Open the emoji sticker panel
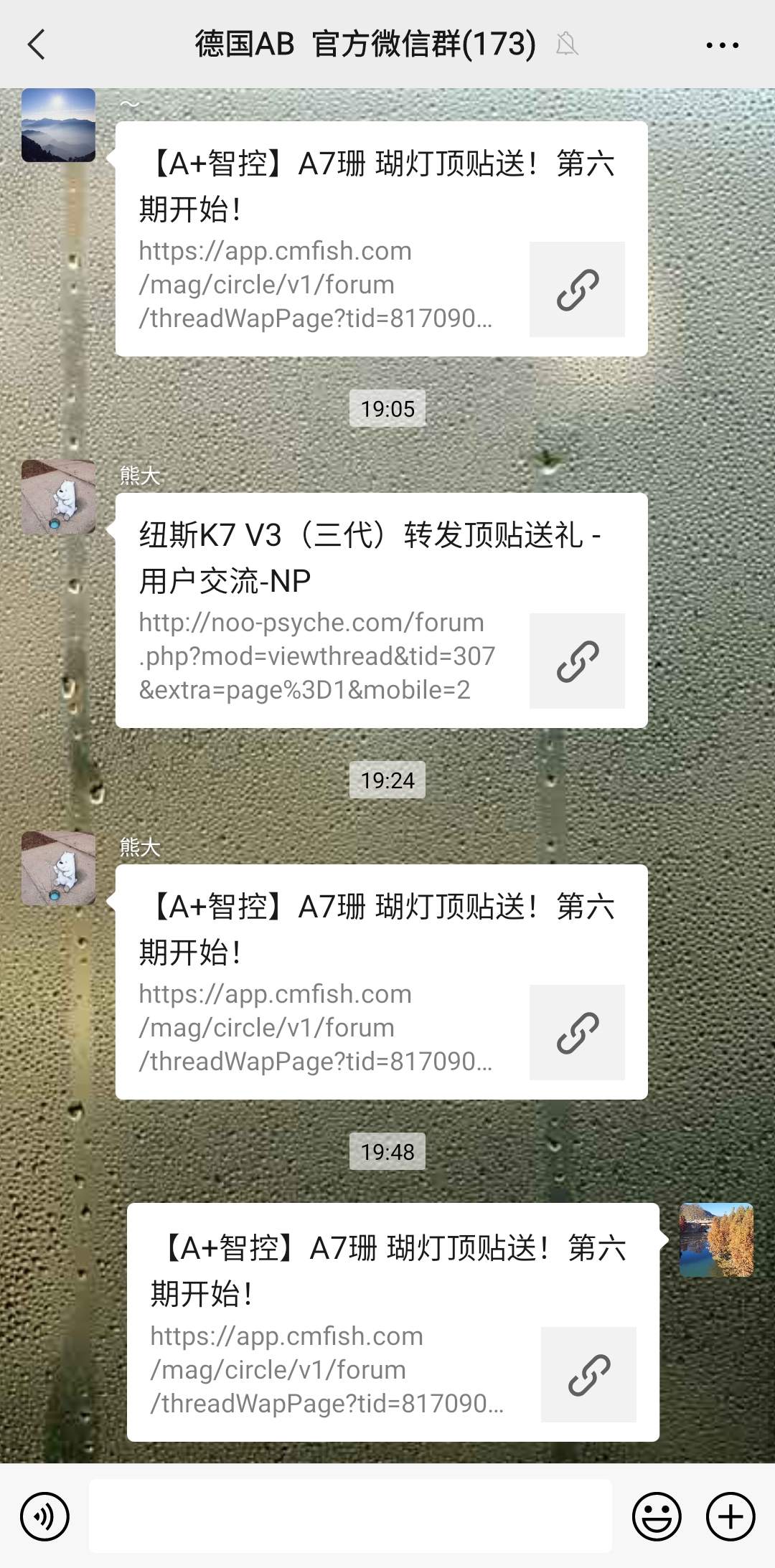The width and height of the screenshot is (775, 1568). [x=656, y=1516]
